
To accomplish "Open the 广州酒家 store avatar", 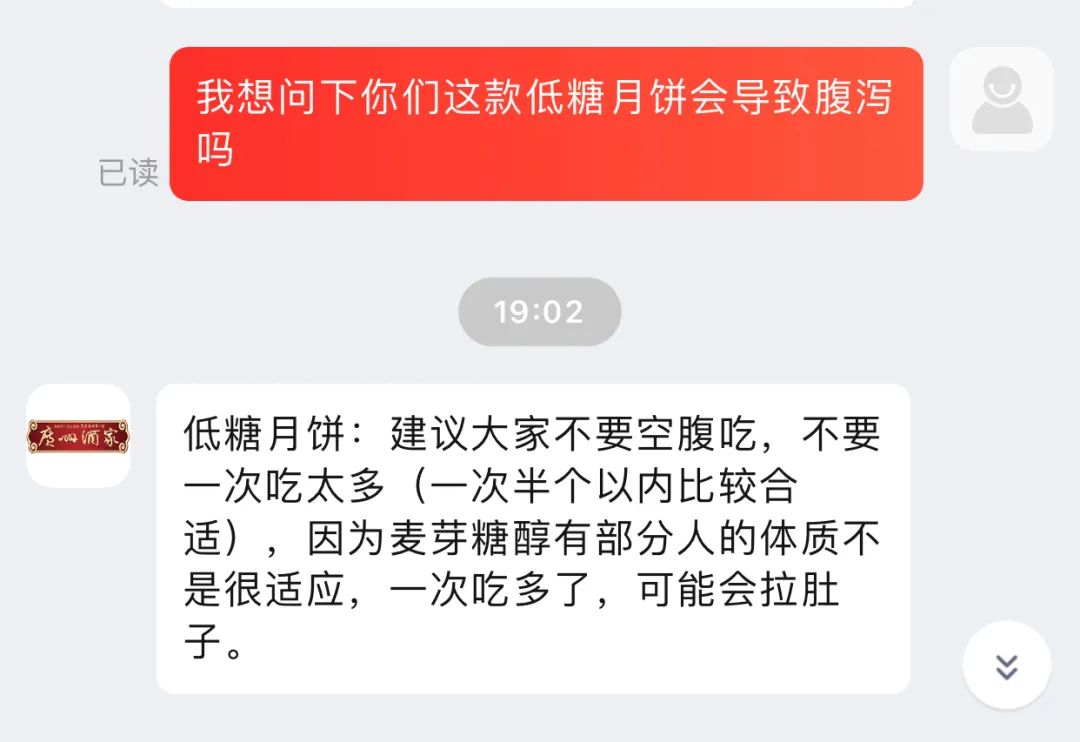I will point(78,436).
